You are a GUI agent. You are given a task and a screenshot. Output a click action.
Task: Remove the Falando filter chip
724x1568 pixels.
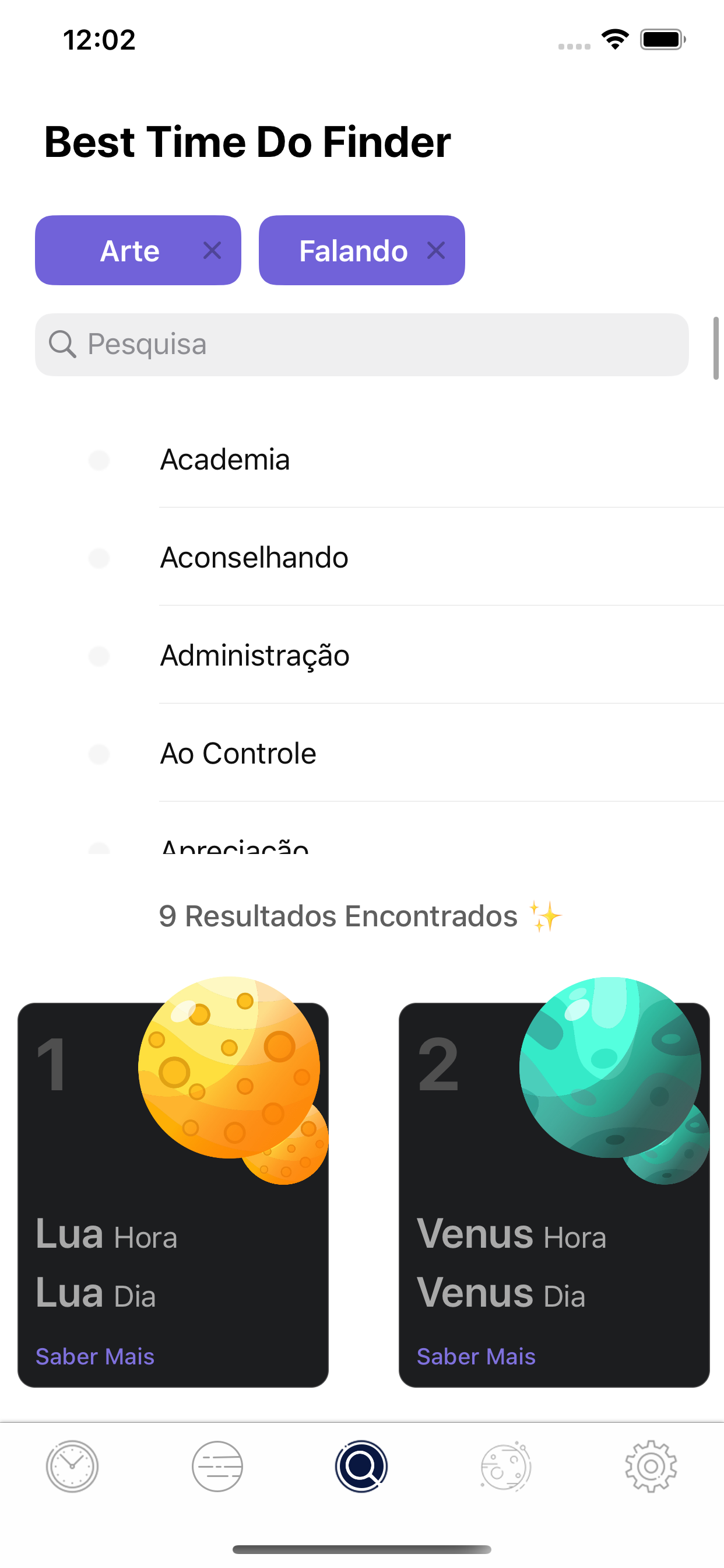pos(435,250)
